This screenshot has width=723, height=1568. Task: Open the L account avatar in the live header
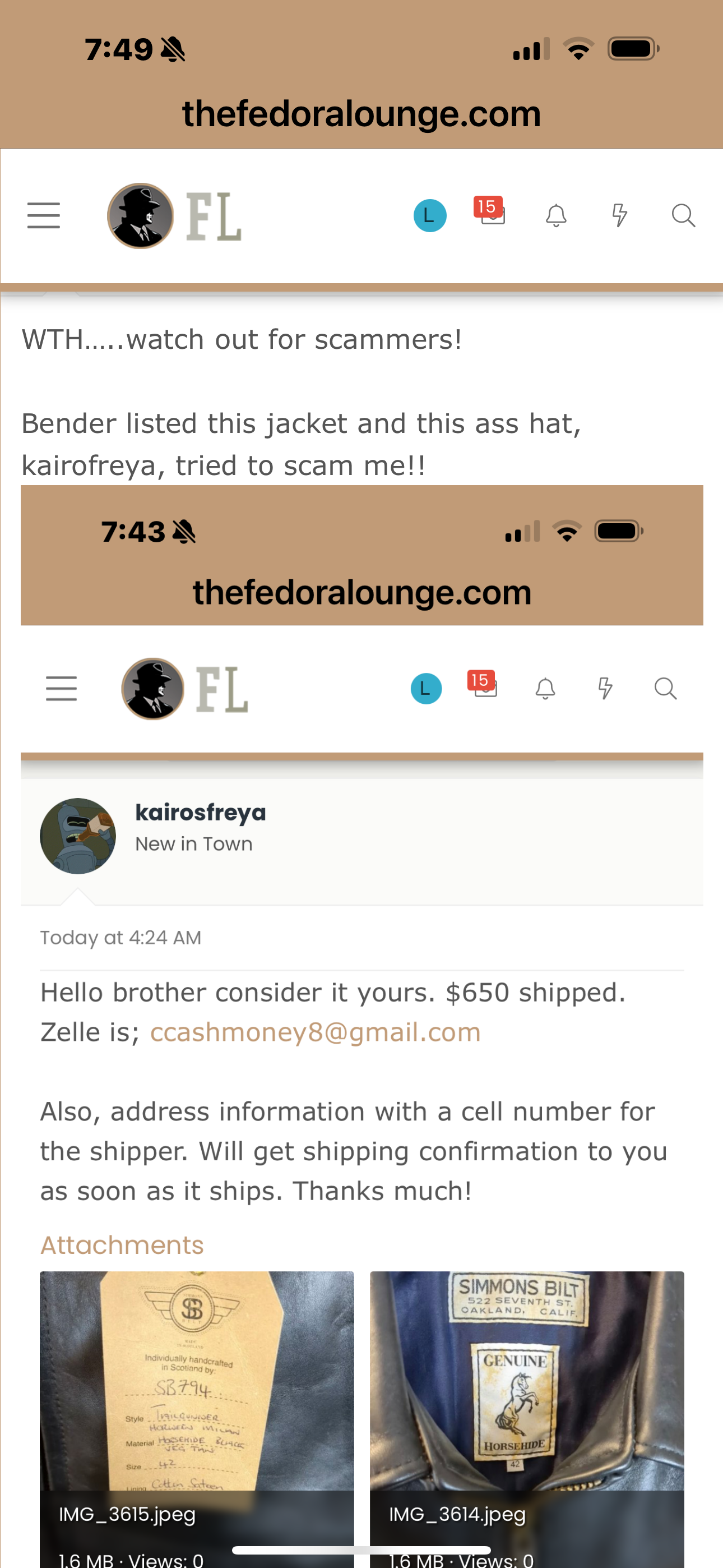(430, 215)
